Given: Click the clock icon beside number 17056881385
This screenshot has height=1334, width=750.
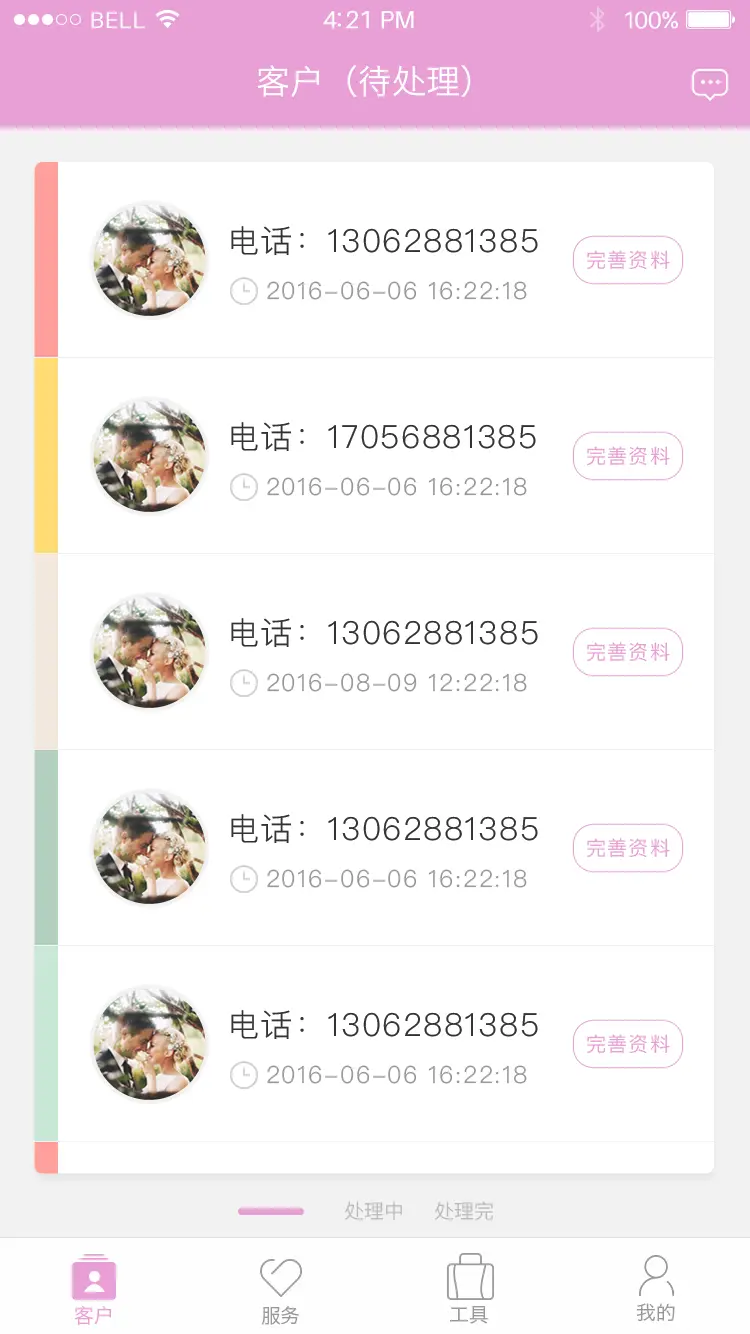Looking at the screenshot, I should (243, 487).
